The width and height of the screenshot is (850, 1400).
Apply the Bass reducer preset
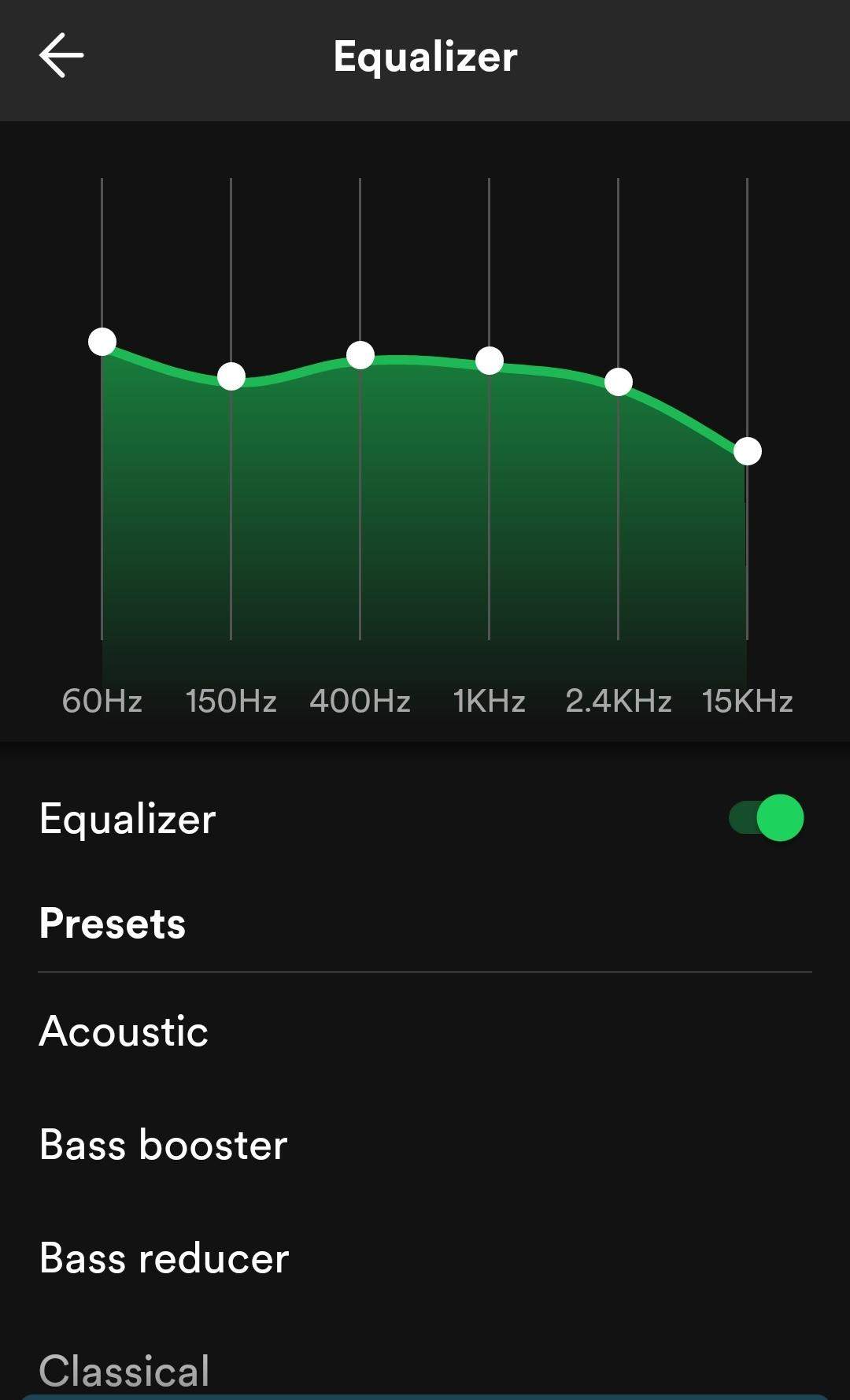(163, 1257)
